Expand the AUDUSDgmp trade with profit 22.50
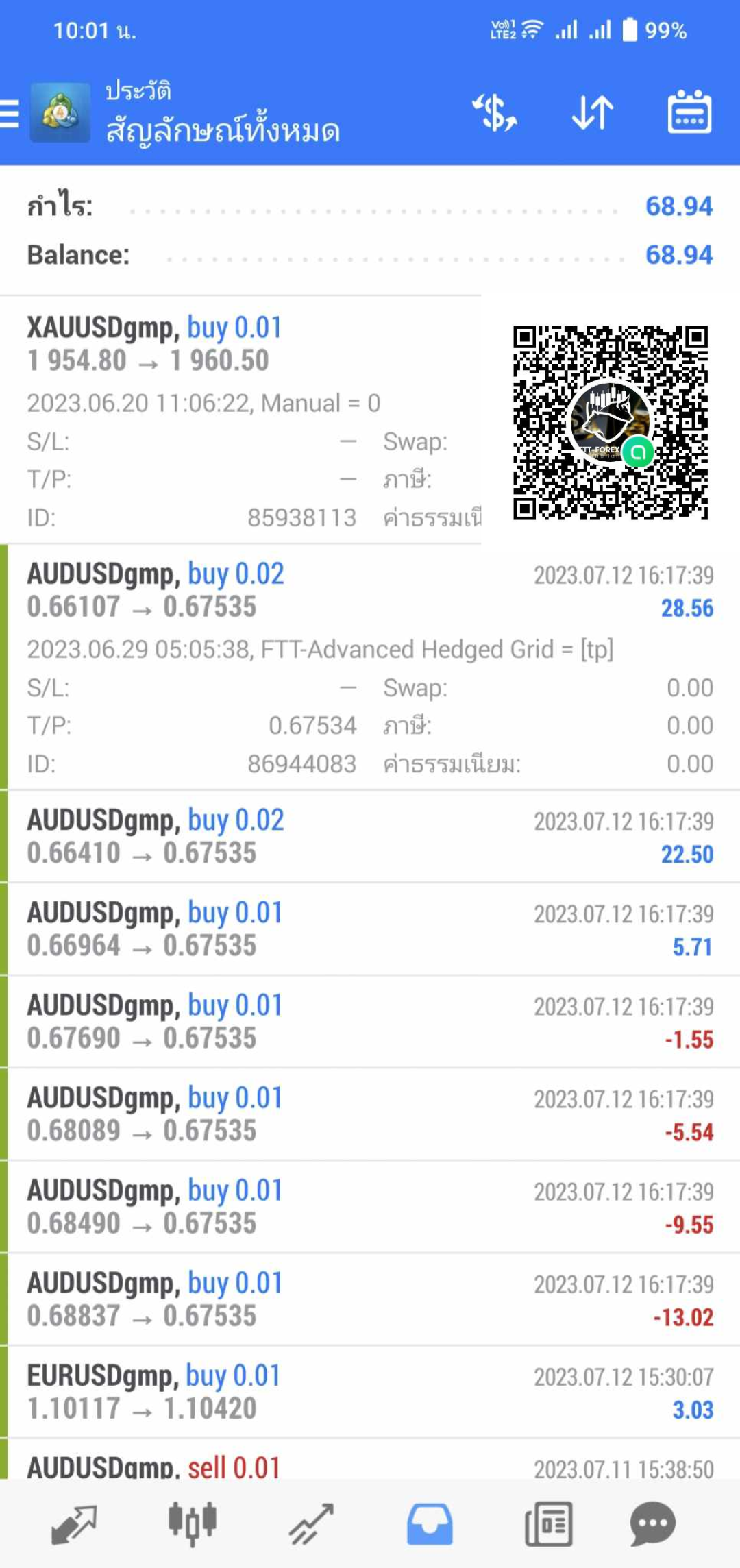Image resolution: width=740 pixels, height=1568 pixels. point(370,837)
